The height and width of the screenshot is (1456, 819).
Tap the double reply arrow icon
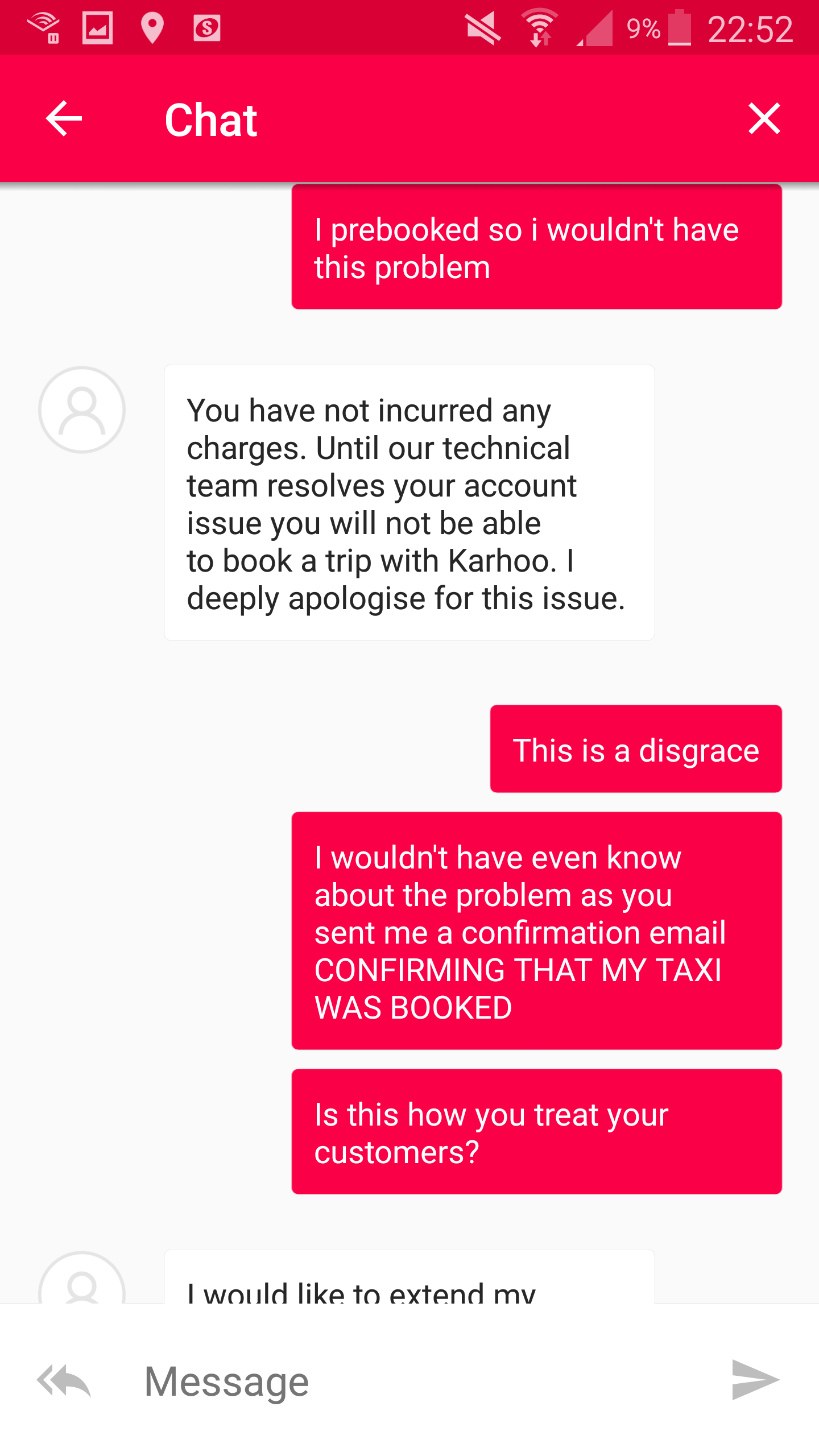tap(64, 1380)
